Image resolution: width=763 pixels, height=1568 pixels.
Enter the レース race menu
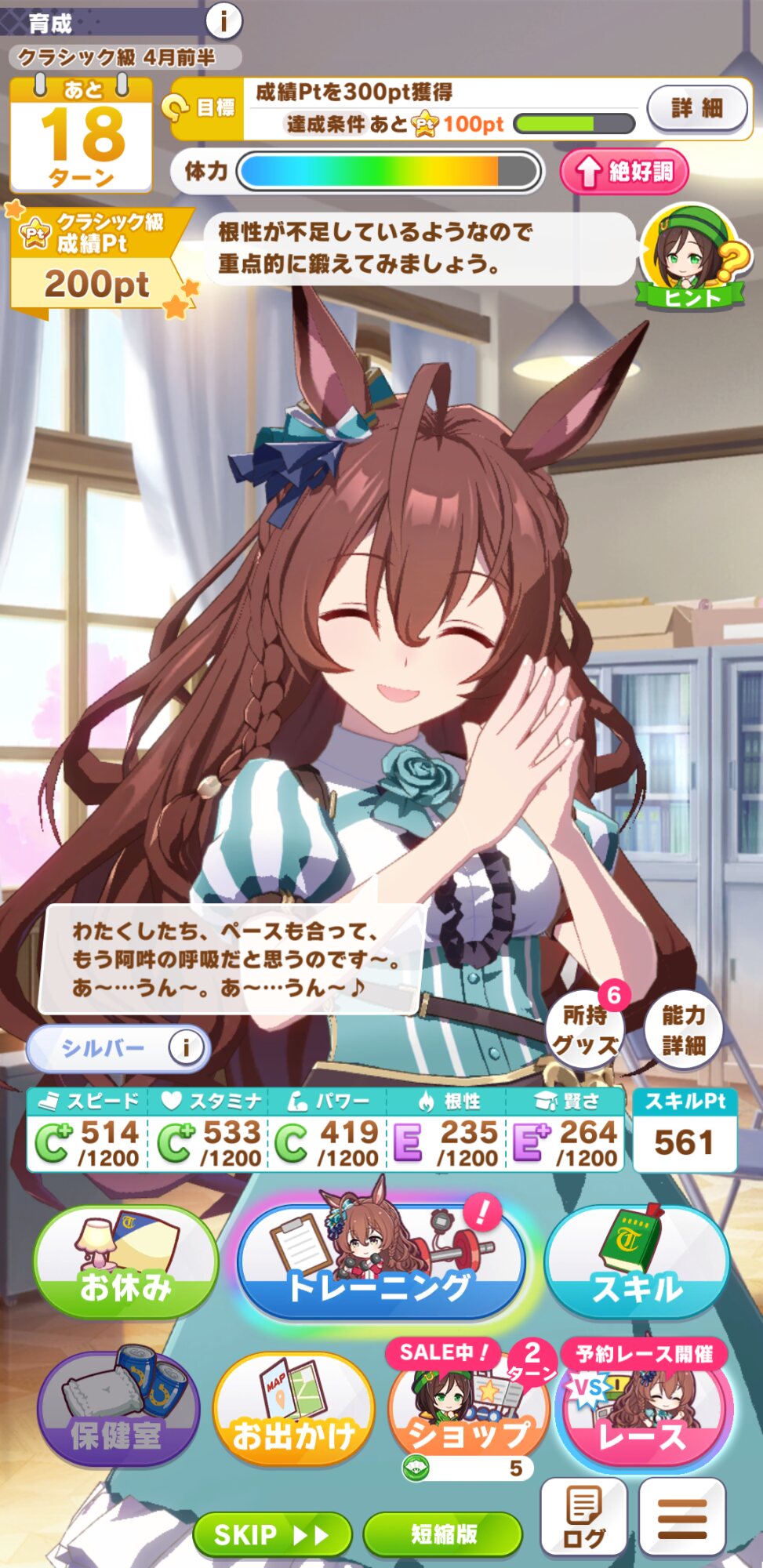[643, 1411]
